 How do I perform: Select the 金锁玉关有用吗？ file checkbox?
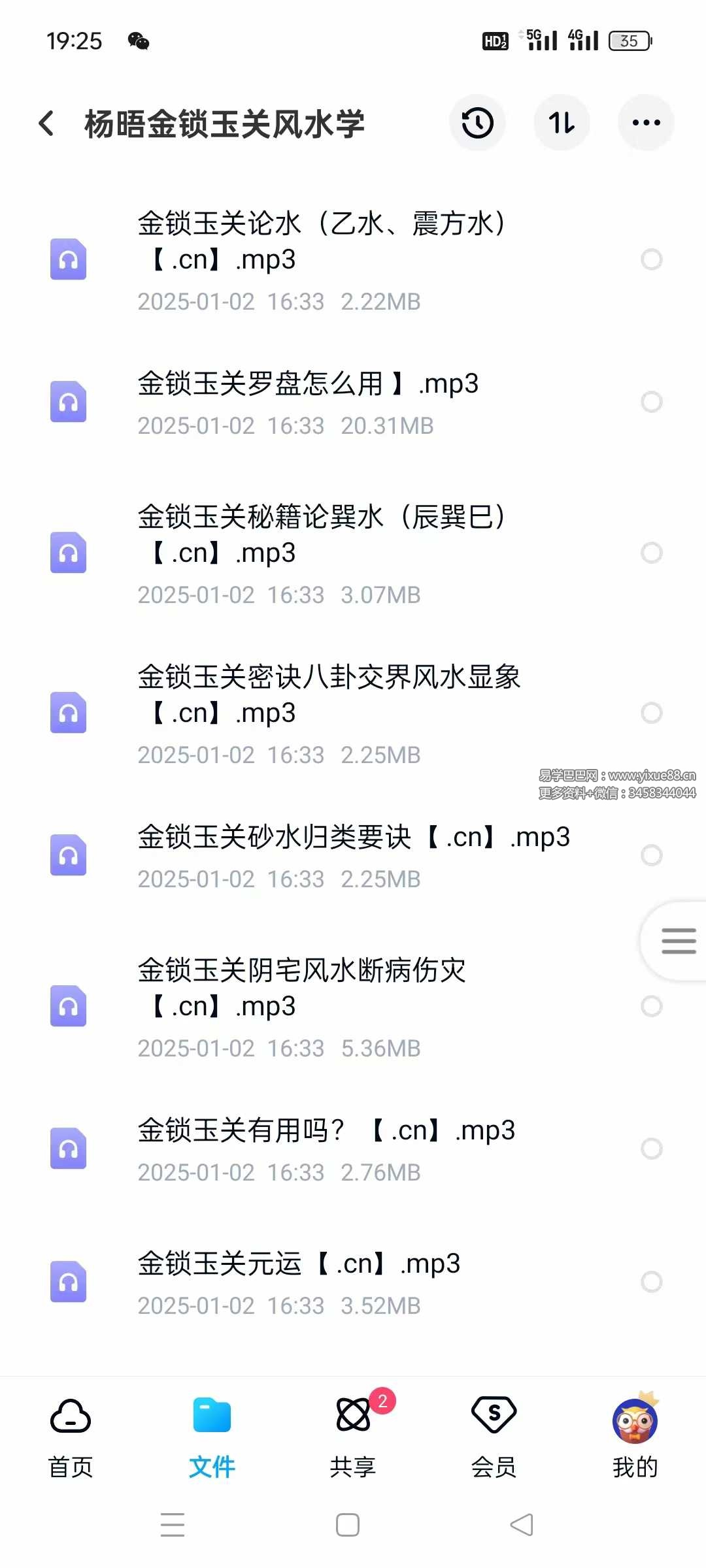pos(651,1149)
